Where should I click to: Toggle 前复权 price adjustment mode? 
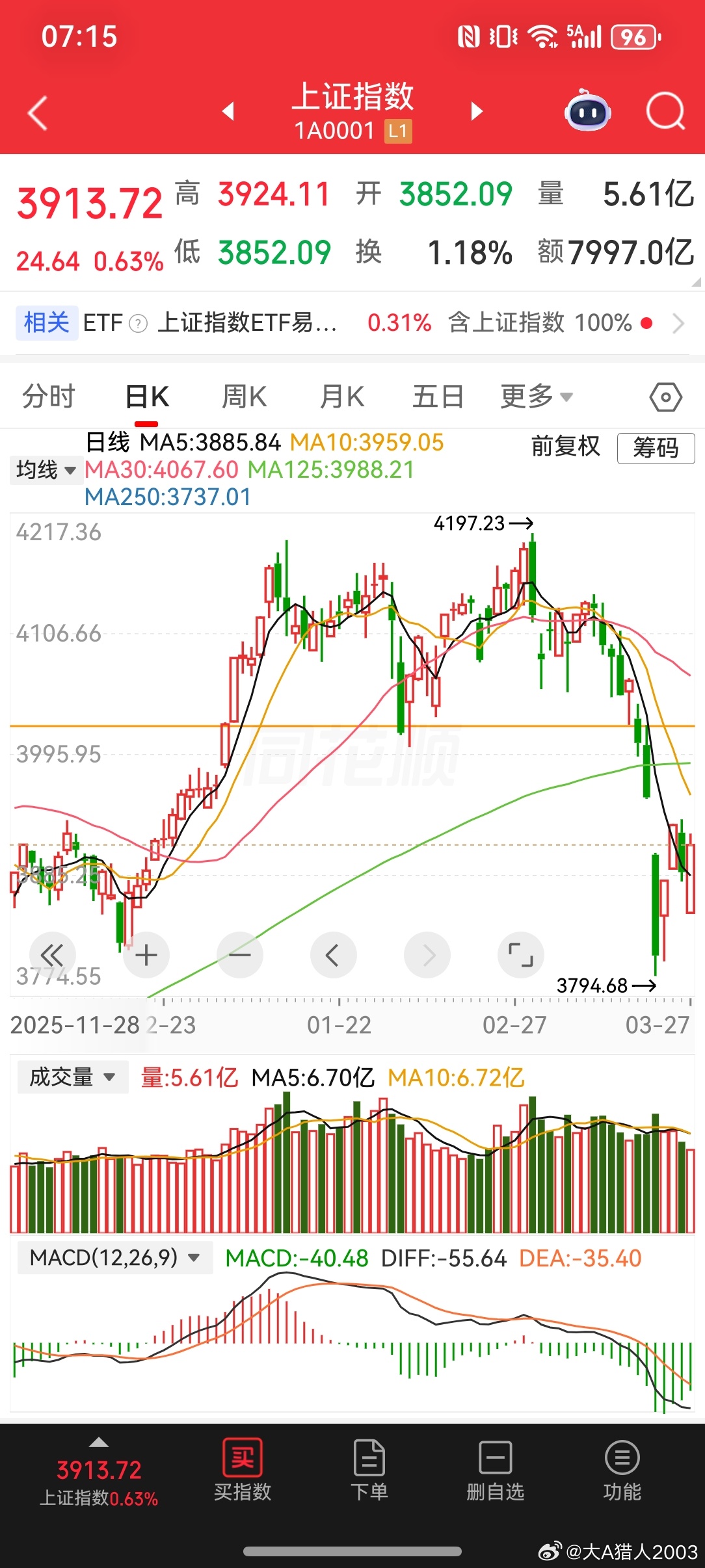(565, 447)
